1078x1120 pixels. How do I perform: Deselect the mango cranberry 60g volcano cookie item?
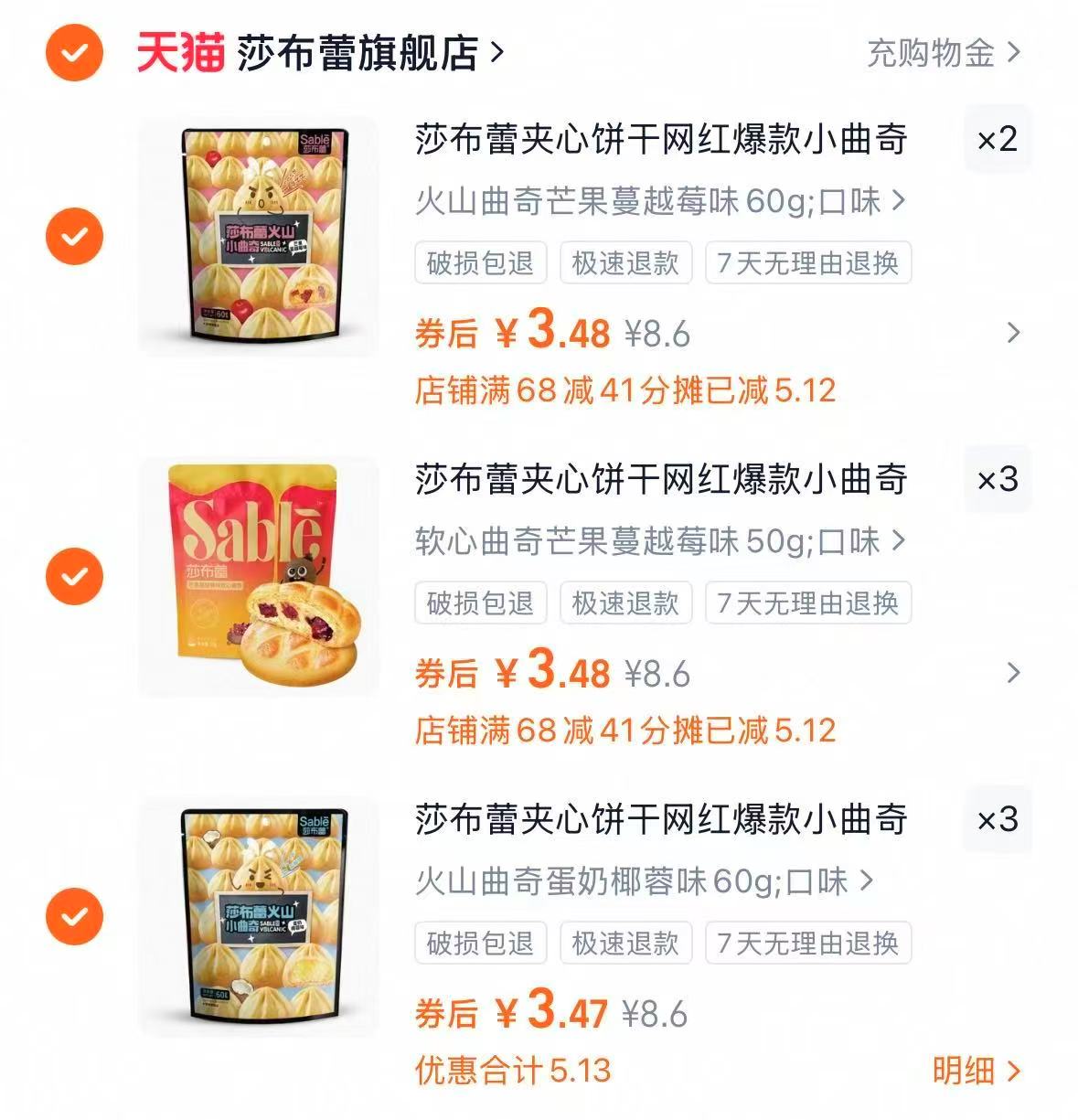point(72,236)
